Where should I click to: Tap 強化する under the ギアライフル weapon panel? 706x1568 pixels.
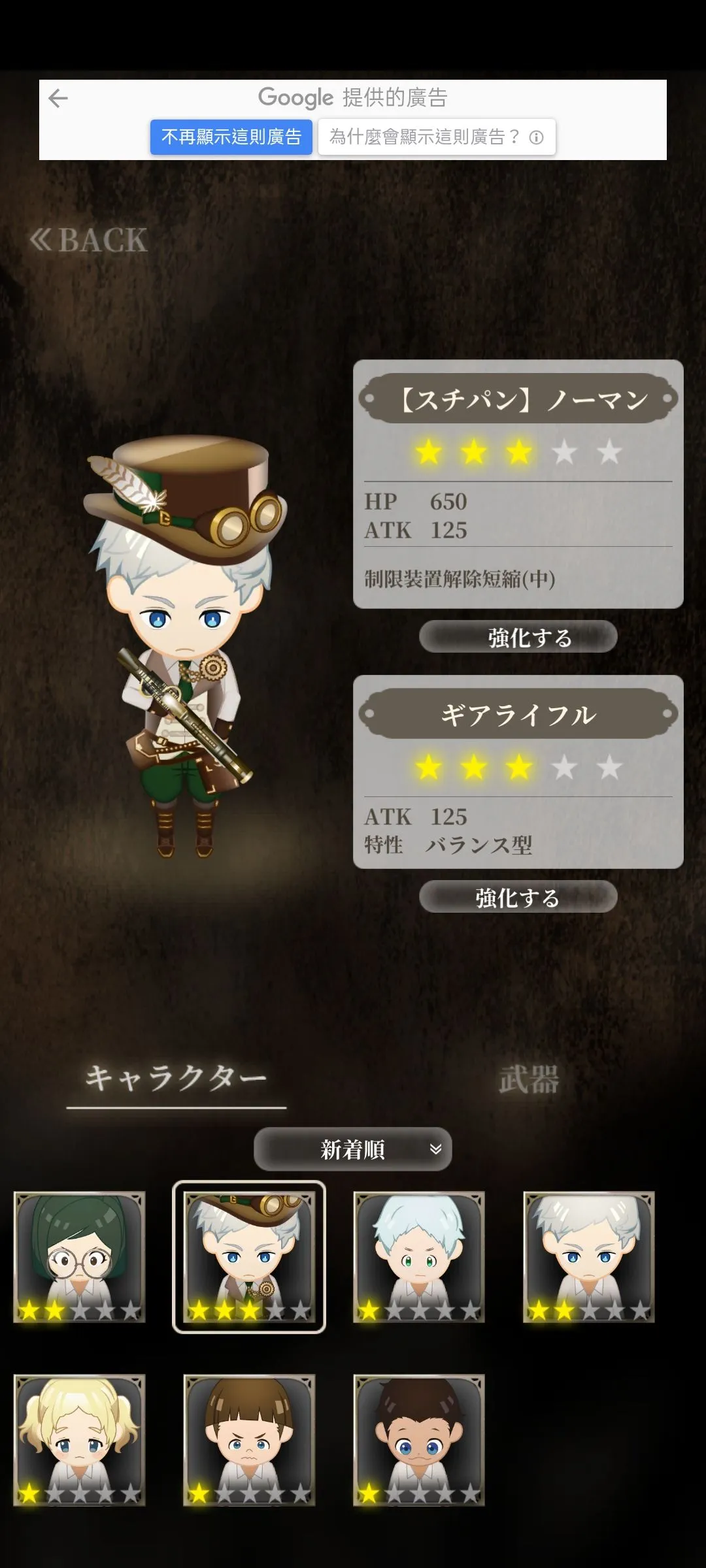[x=518, y=897]
